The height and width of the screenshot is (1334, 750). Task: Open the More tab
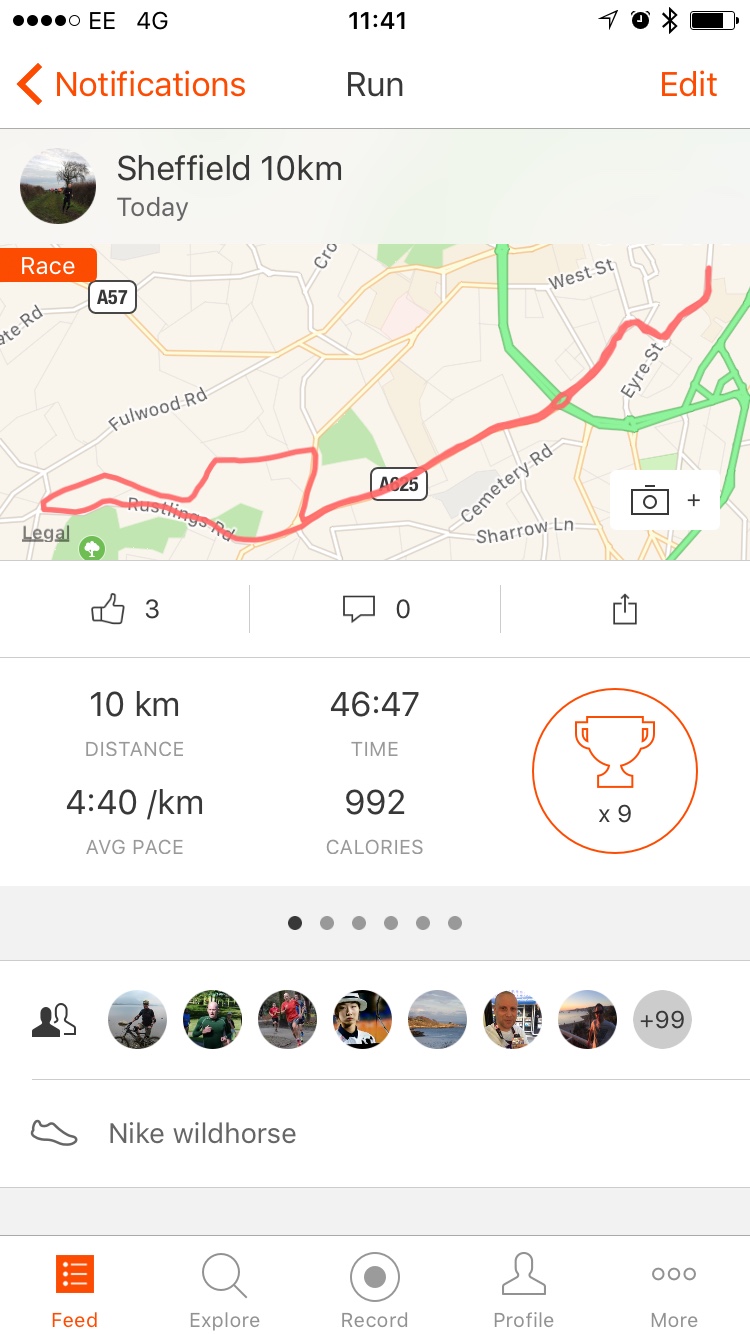click(673, 1290)
